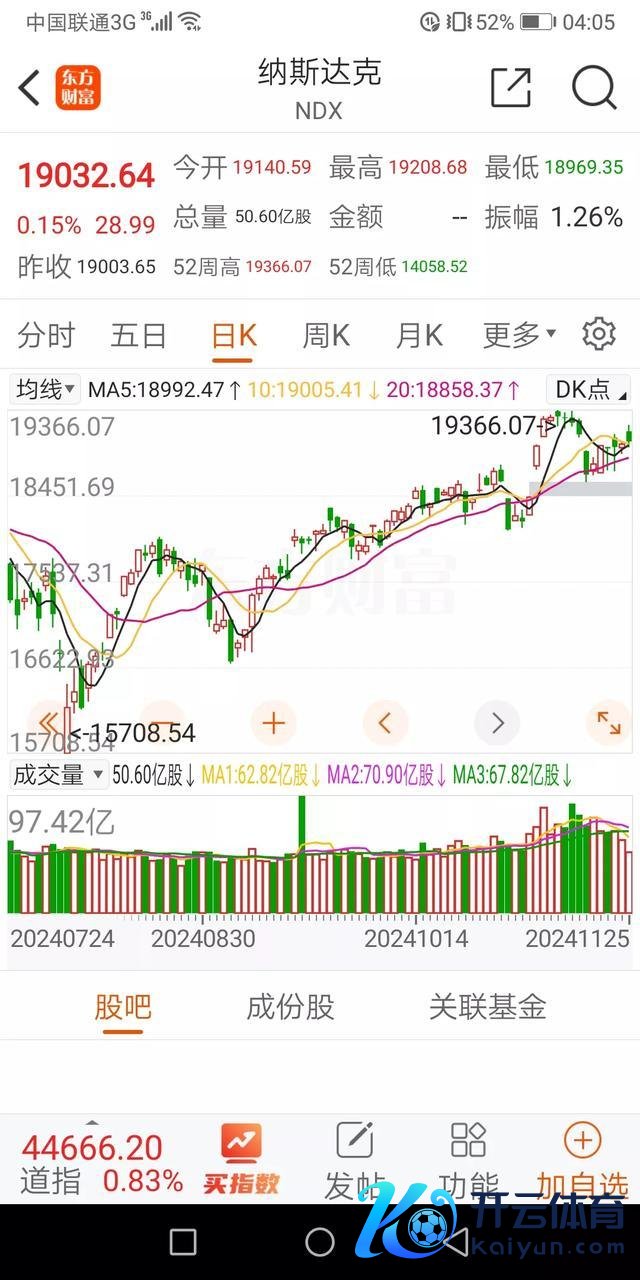
Task: Open the 成交量 indicator dropdown
Action: point(58,774)
